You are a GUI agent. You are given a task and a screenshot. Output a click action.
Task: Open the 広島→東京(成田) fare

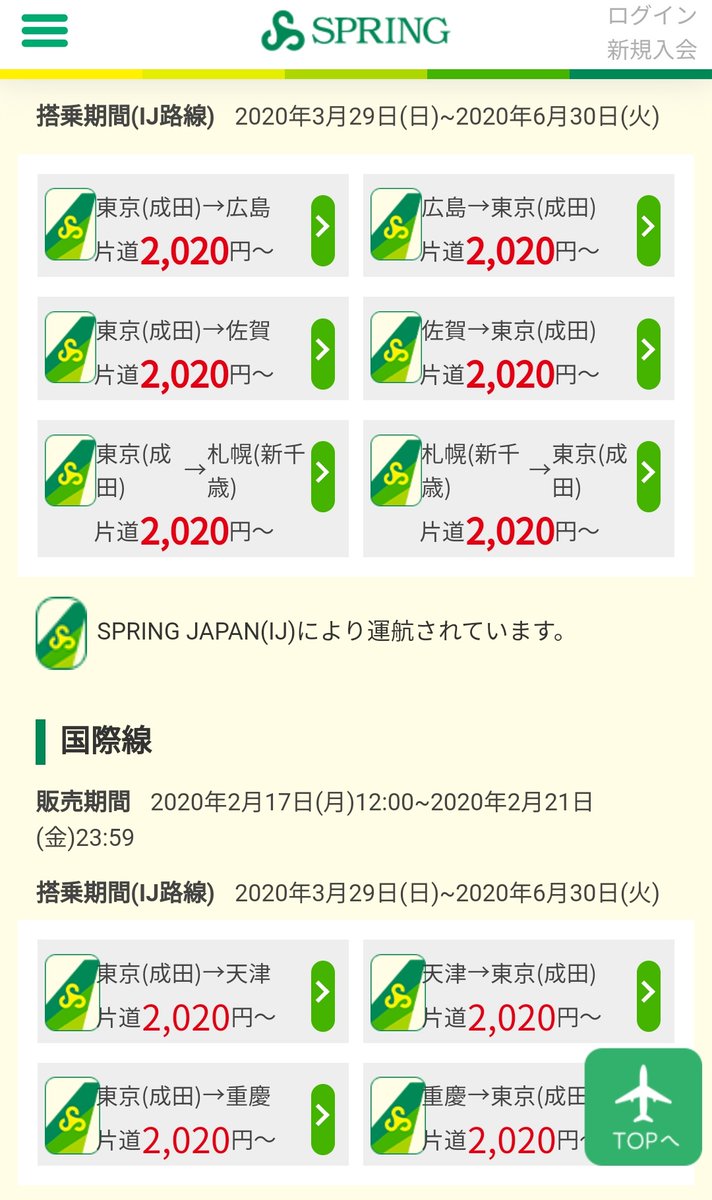(518, 226)
